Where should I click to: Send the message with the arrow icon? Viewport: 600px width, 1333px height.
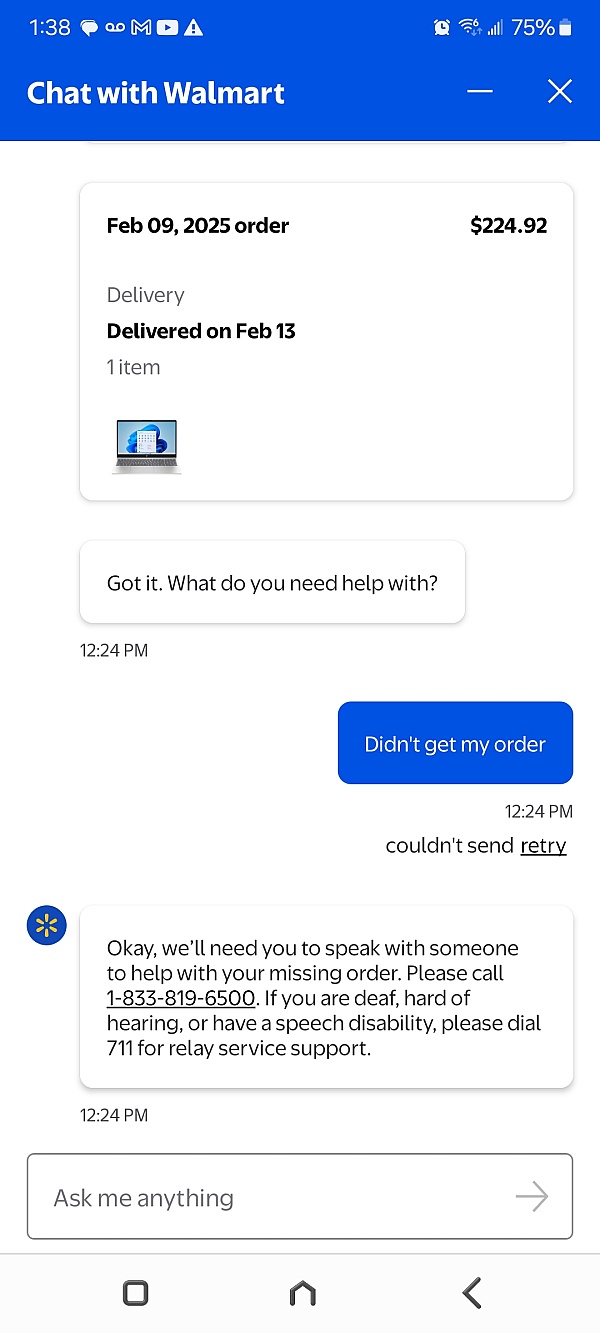tap(531, 1197)
